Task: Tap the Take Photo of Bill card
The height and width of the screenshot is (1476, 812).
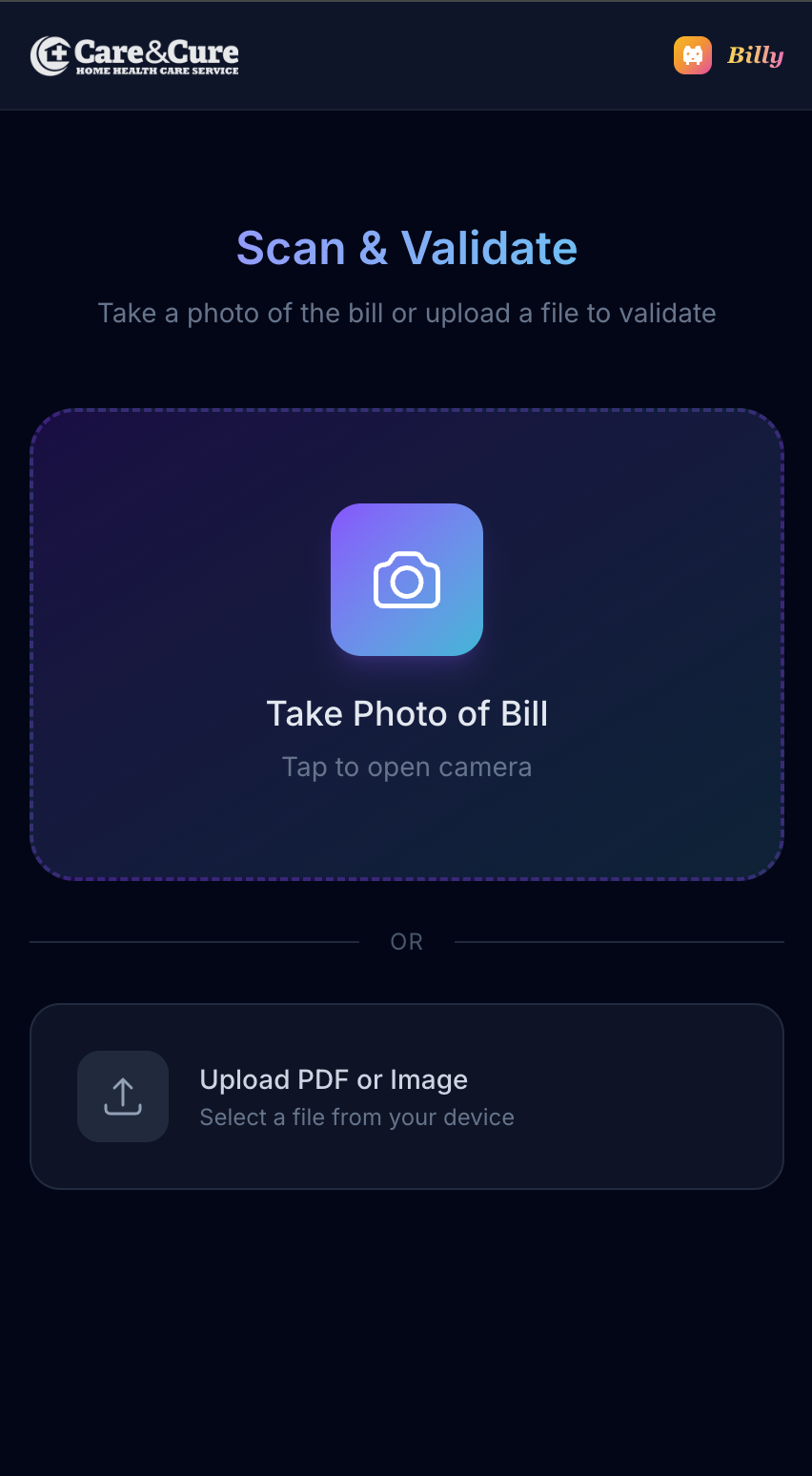Action: (407, 645)
